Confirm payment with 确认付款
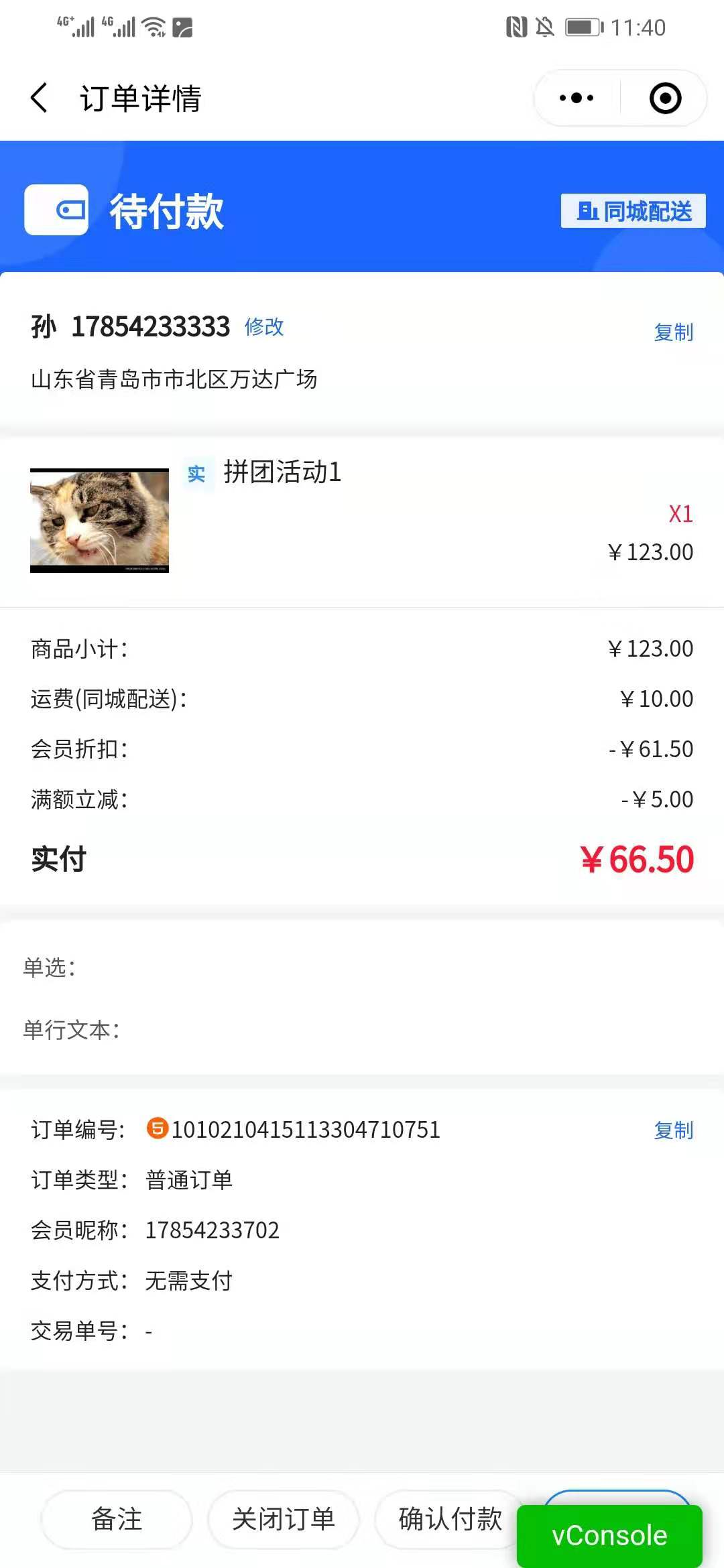 point(449,1519)
